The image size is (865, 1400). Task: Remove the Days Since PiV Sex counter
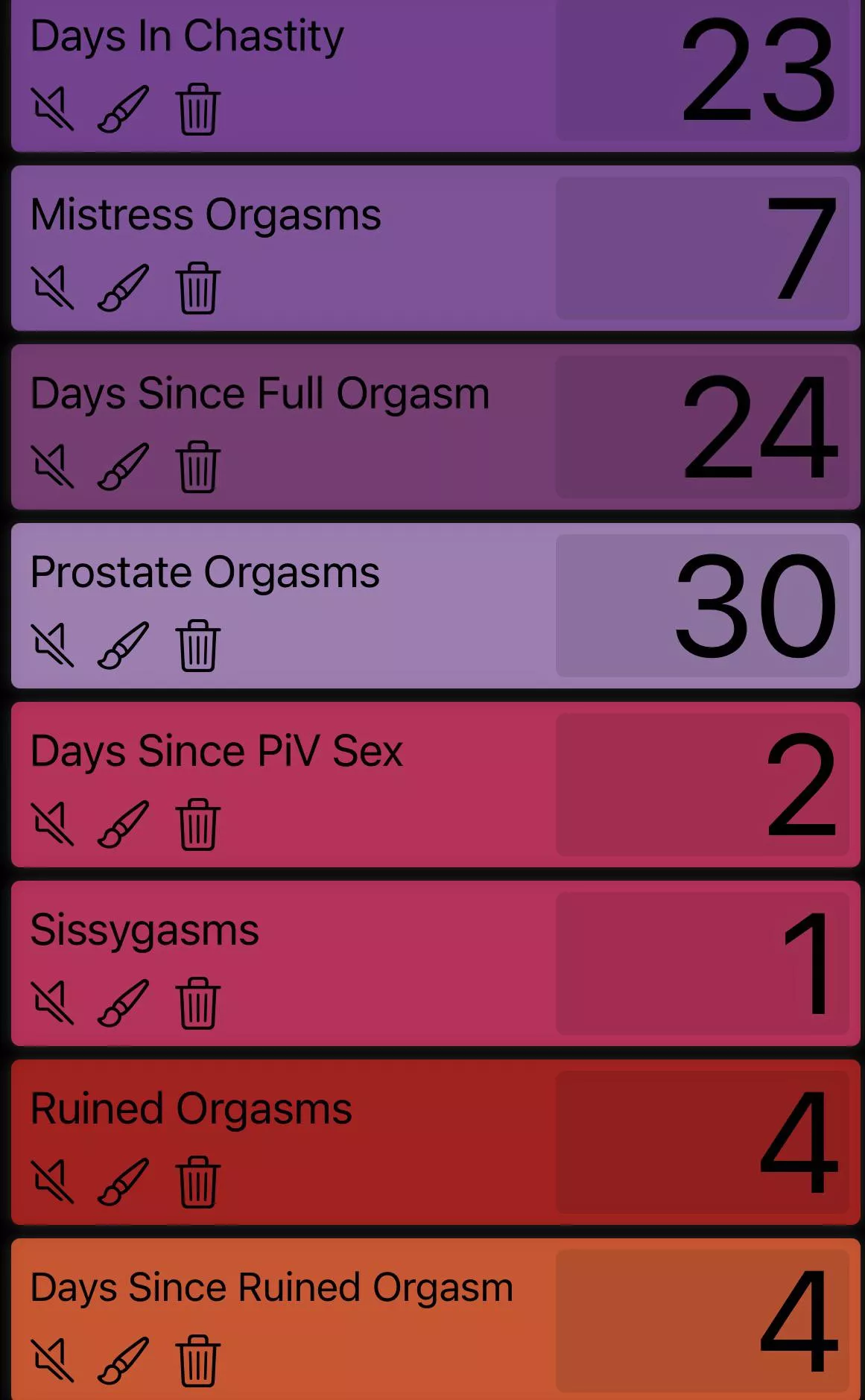[197, 825]
